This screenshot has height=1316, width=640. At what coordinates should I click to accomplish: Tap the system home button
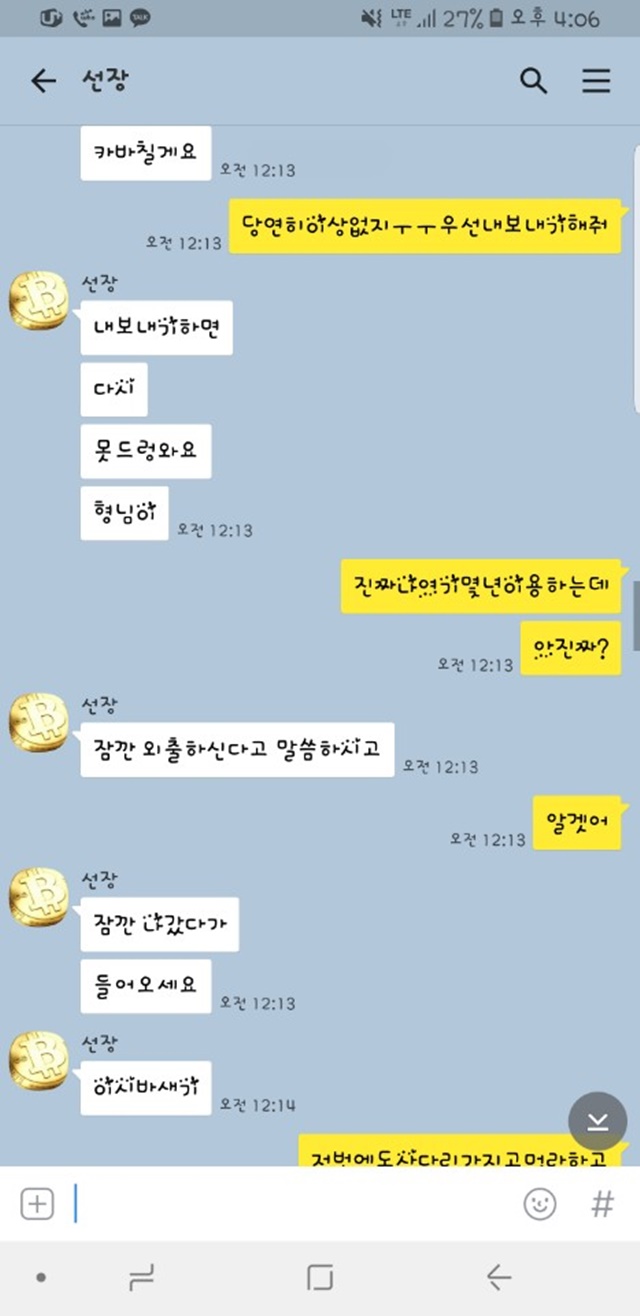(320, 1277)
